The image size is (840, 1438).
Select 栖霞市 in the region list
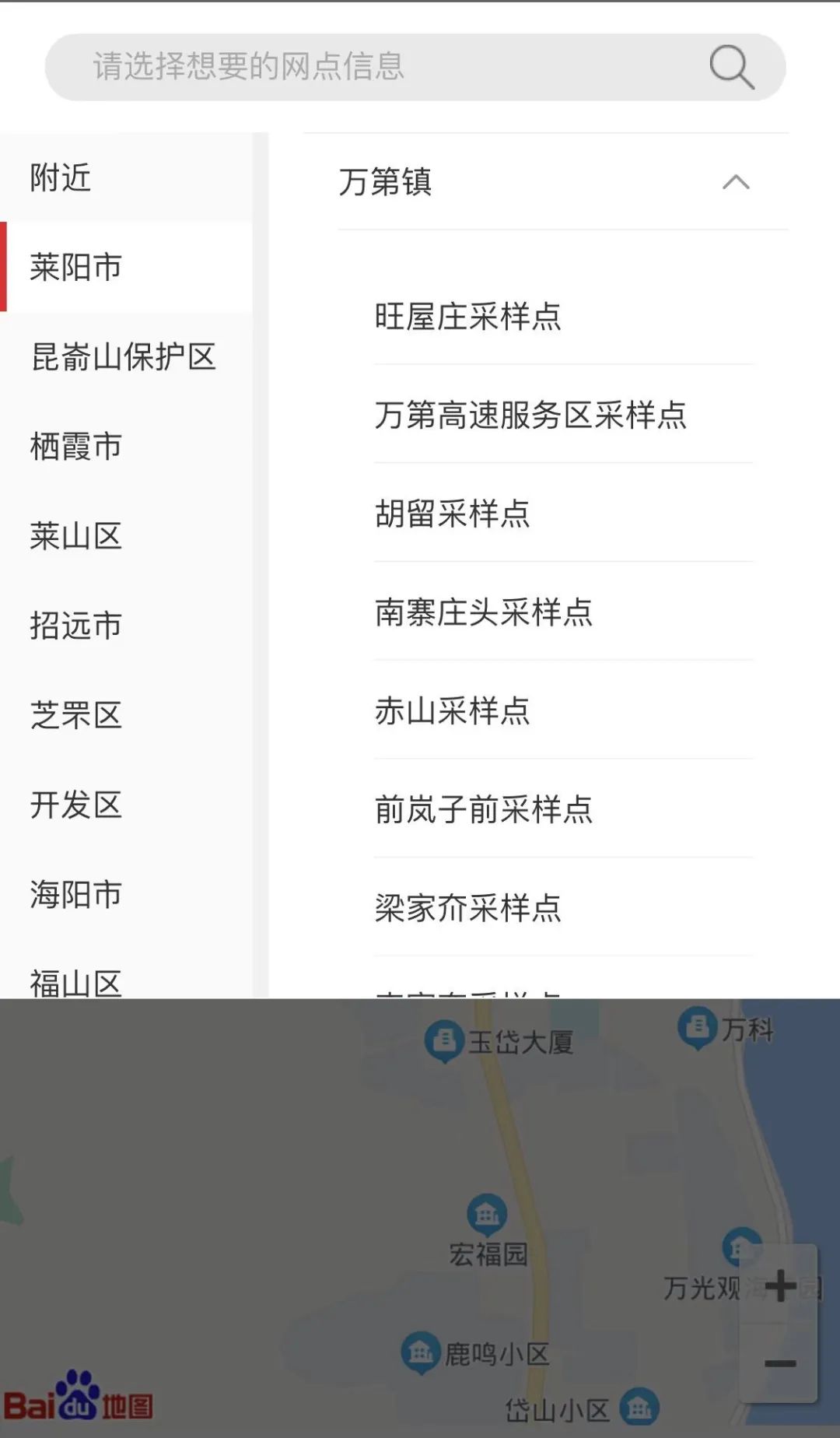pyautogui.click(x=76, y=447)
